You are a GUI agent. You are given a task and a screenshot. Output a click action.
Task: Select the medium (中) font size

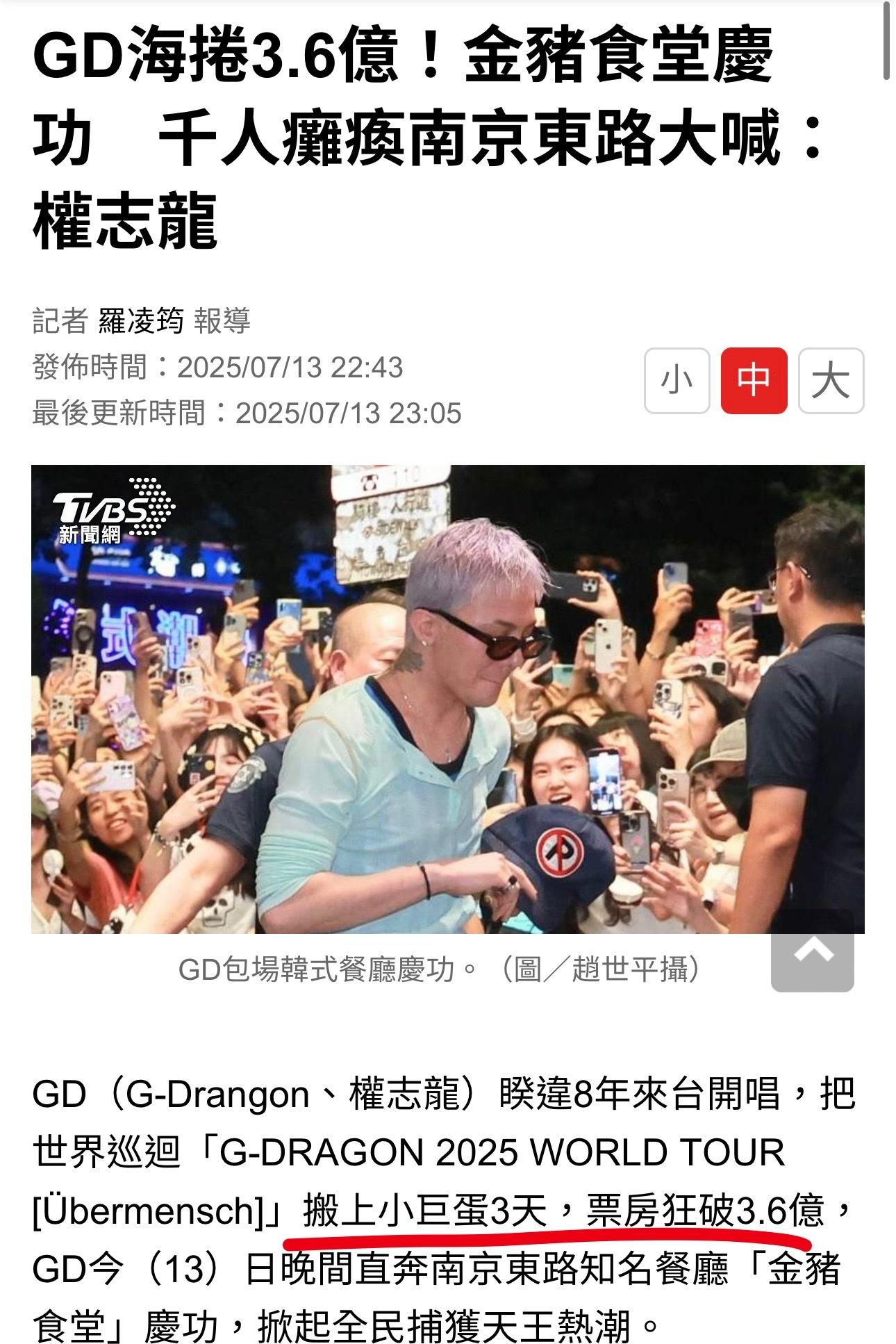click(x=754, y=381)
